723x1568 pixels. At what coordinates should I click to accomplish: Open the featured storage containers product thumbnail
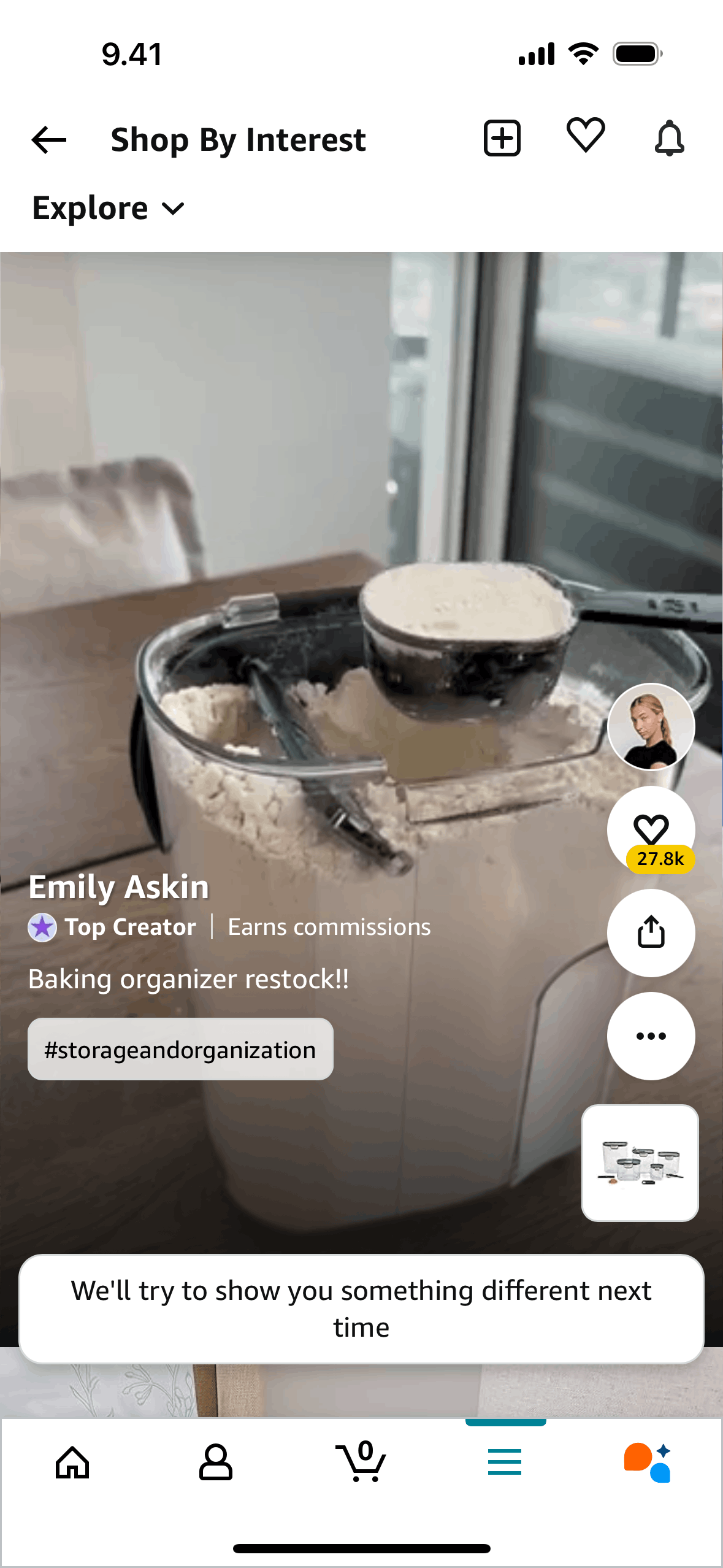coord(640,1163)
